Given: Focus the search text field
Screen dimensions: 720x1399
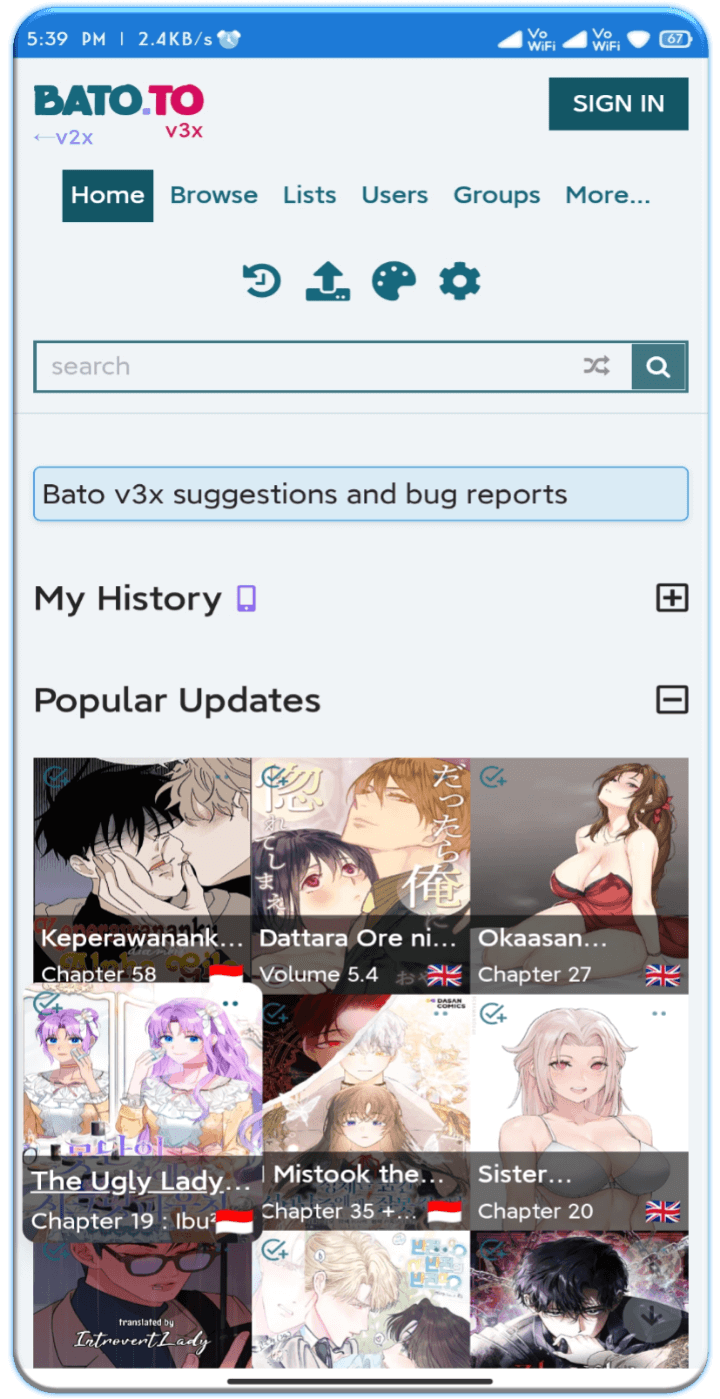Looking at the screenshot, I should pyautogui.click(x=300, y=367).
